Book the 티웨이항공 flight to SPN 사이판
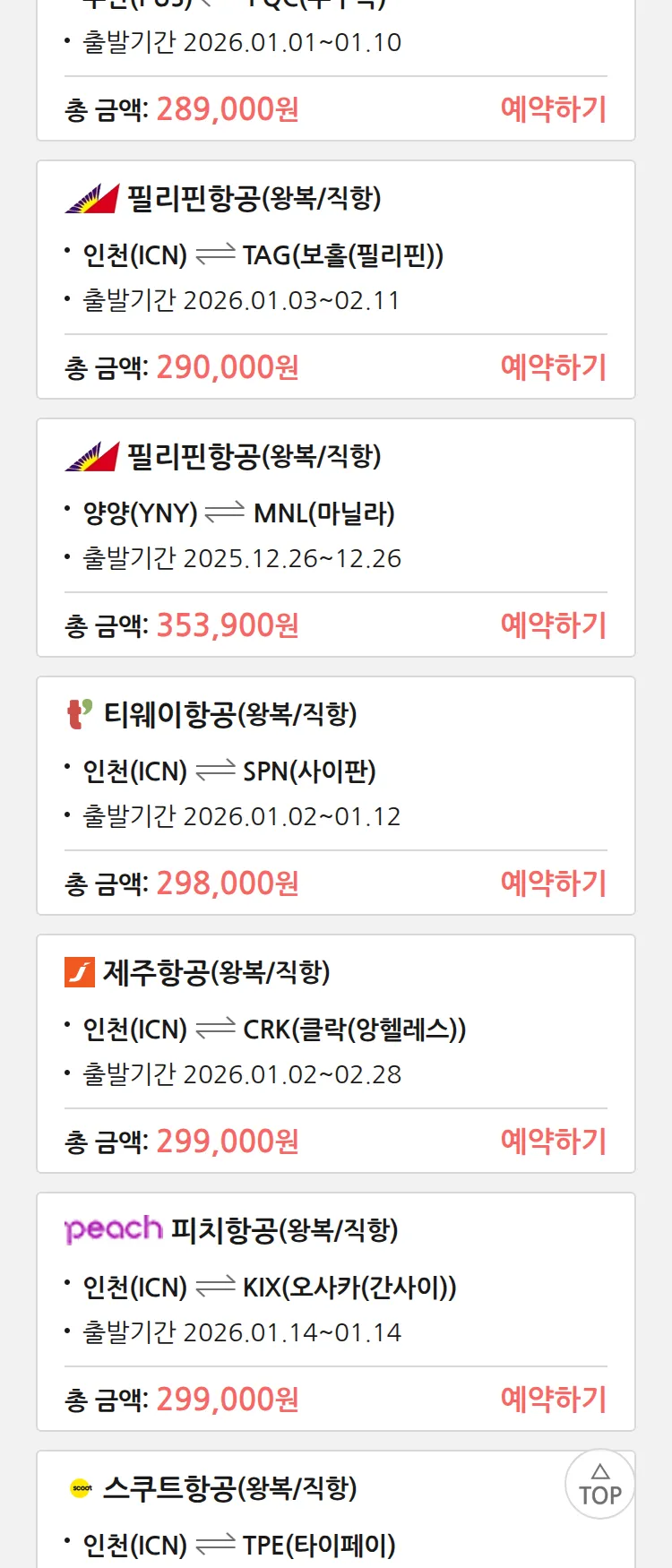The height and width of the screenshot is (1568, 672). click(553, 883)
